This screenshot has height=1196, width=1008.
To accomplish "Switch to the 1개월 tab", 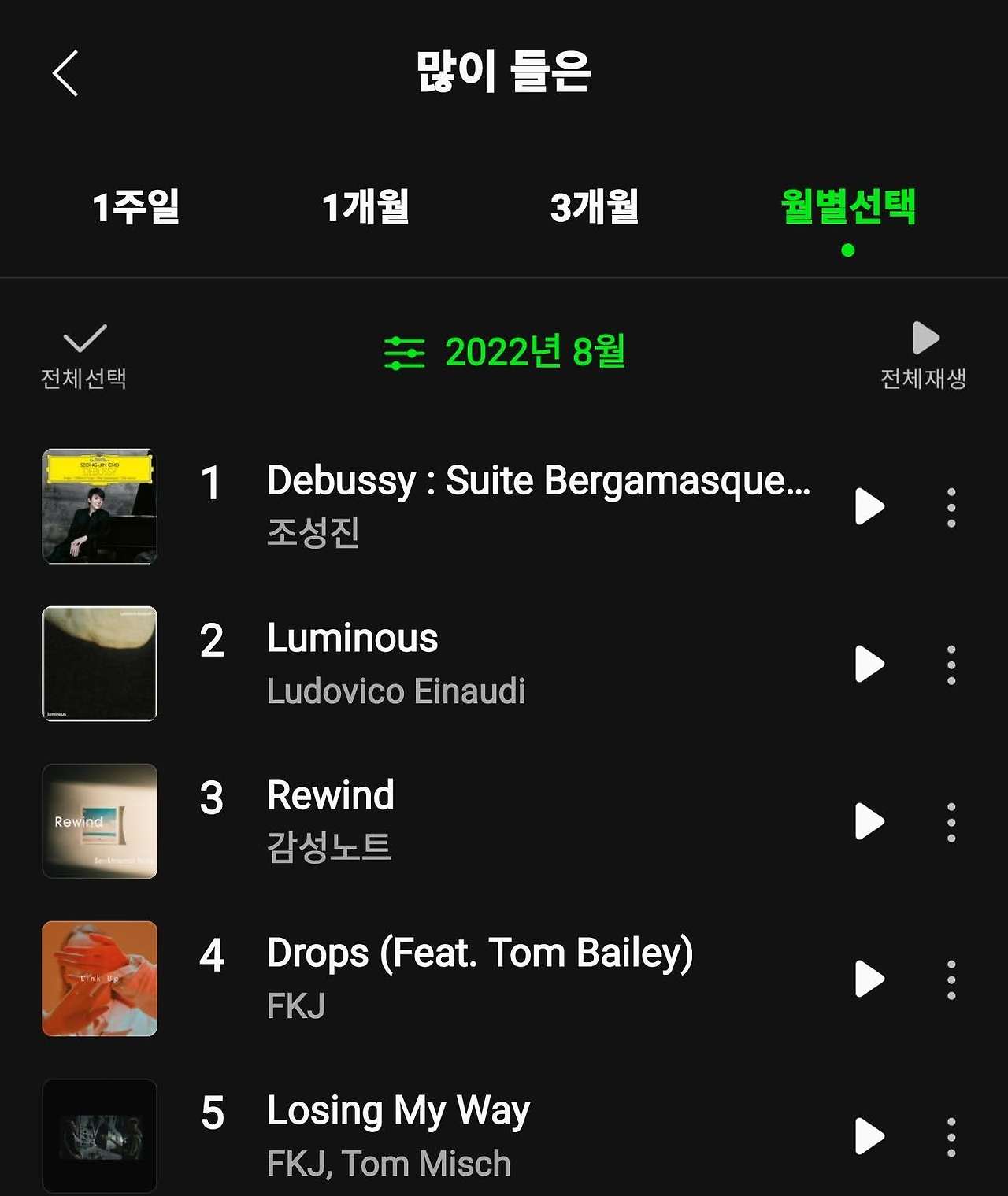I will (x=365, y=207).
